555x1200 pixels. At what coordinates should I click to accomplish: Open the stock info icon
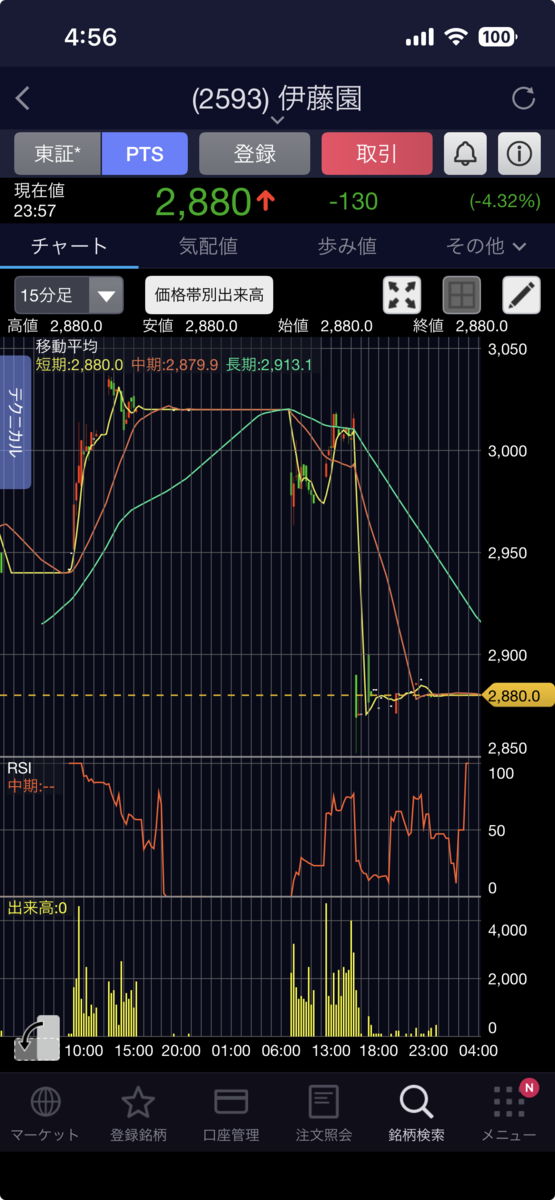(518, 154)
